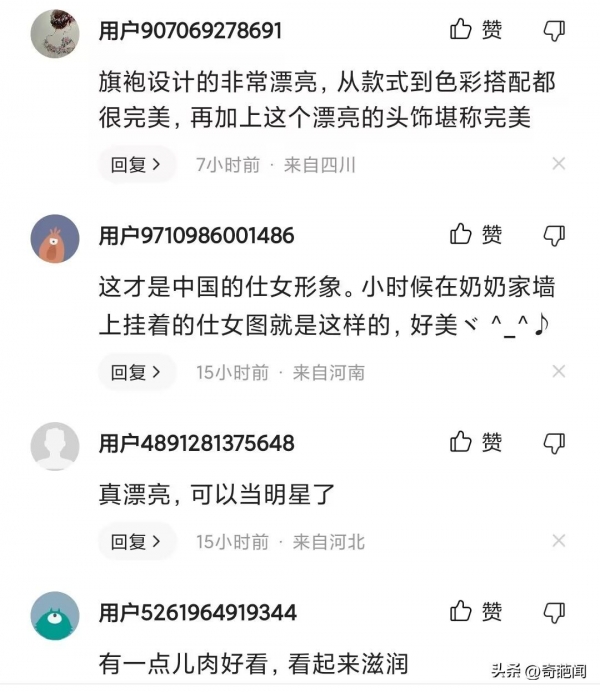
Task: Like the comment by 用户4891281375648
Action: 475,442
